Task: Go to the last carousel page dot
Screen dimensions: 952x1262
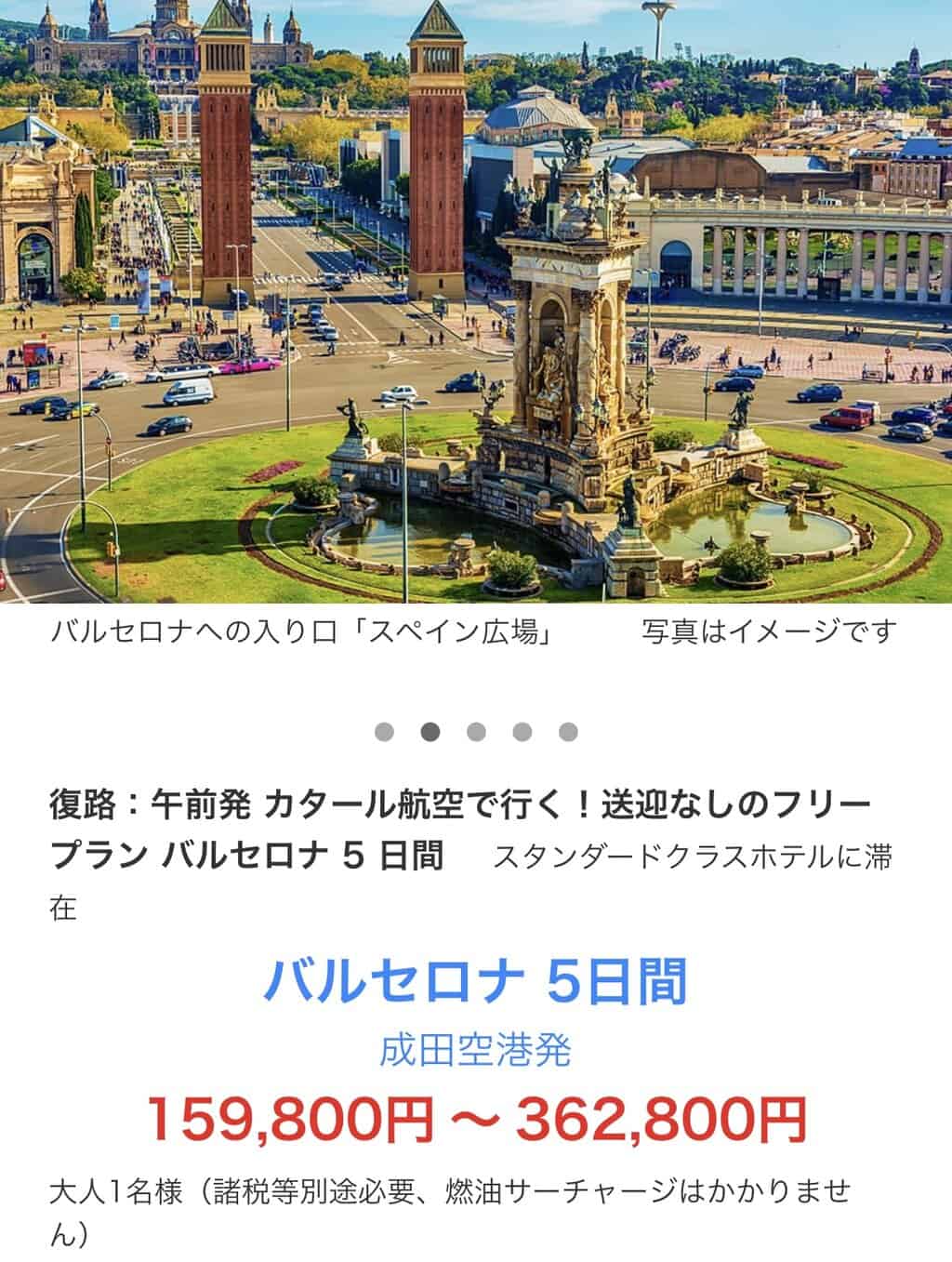Action: click(x=568, y=732)
